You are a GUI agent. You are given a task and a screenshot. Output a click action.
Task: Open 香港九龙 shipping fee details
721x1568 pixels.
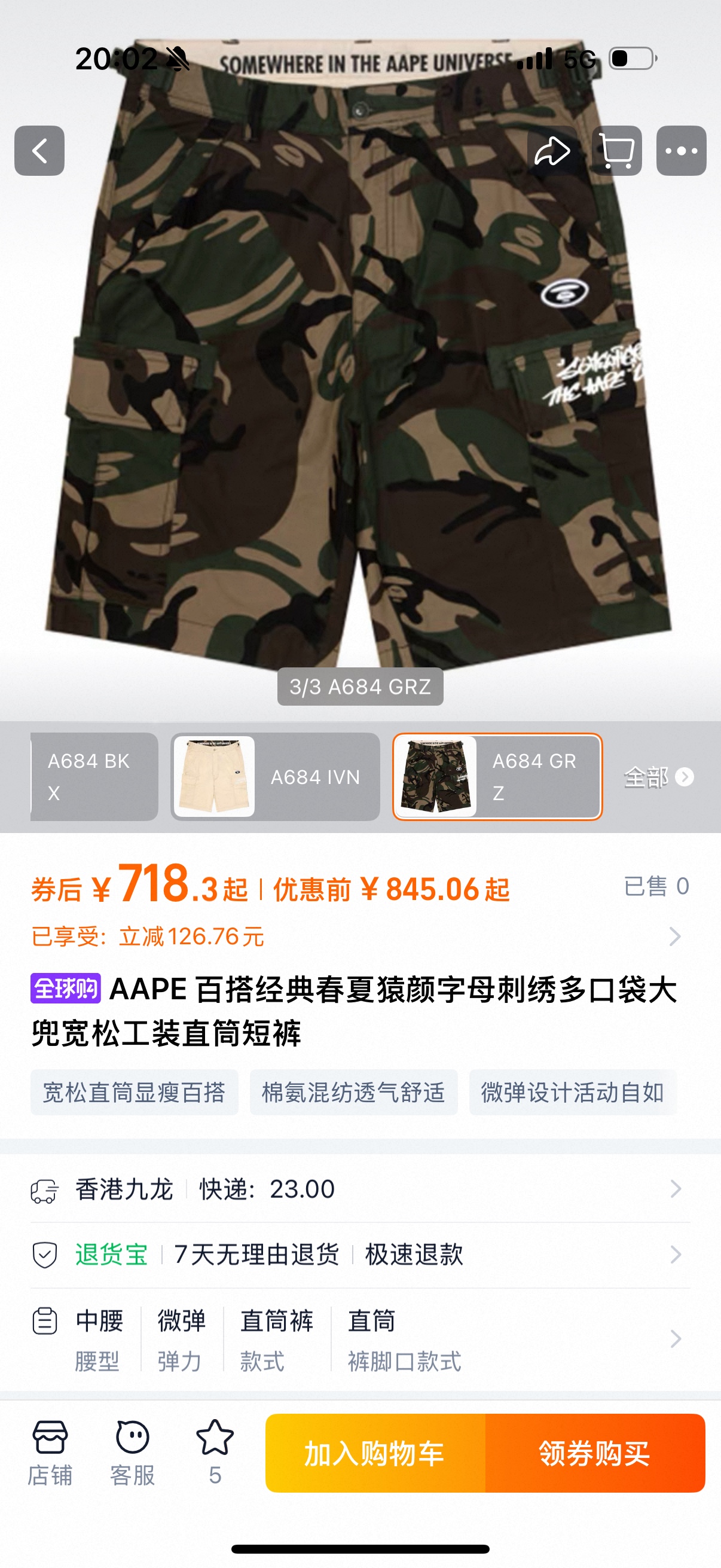(360, 1189)
